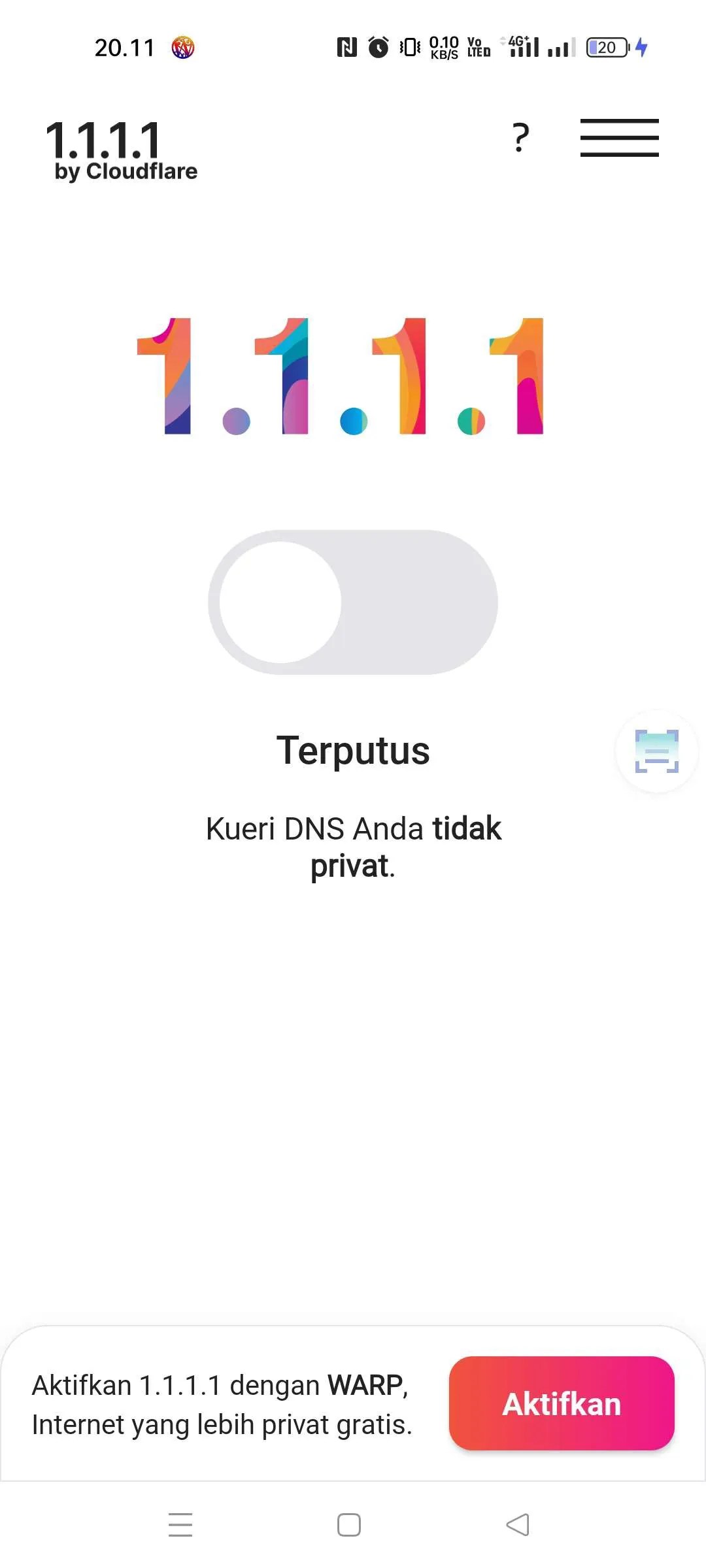Open the hamburger menu
Viewport: 706px width, 1568px height.
click(x=619, y=137)
